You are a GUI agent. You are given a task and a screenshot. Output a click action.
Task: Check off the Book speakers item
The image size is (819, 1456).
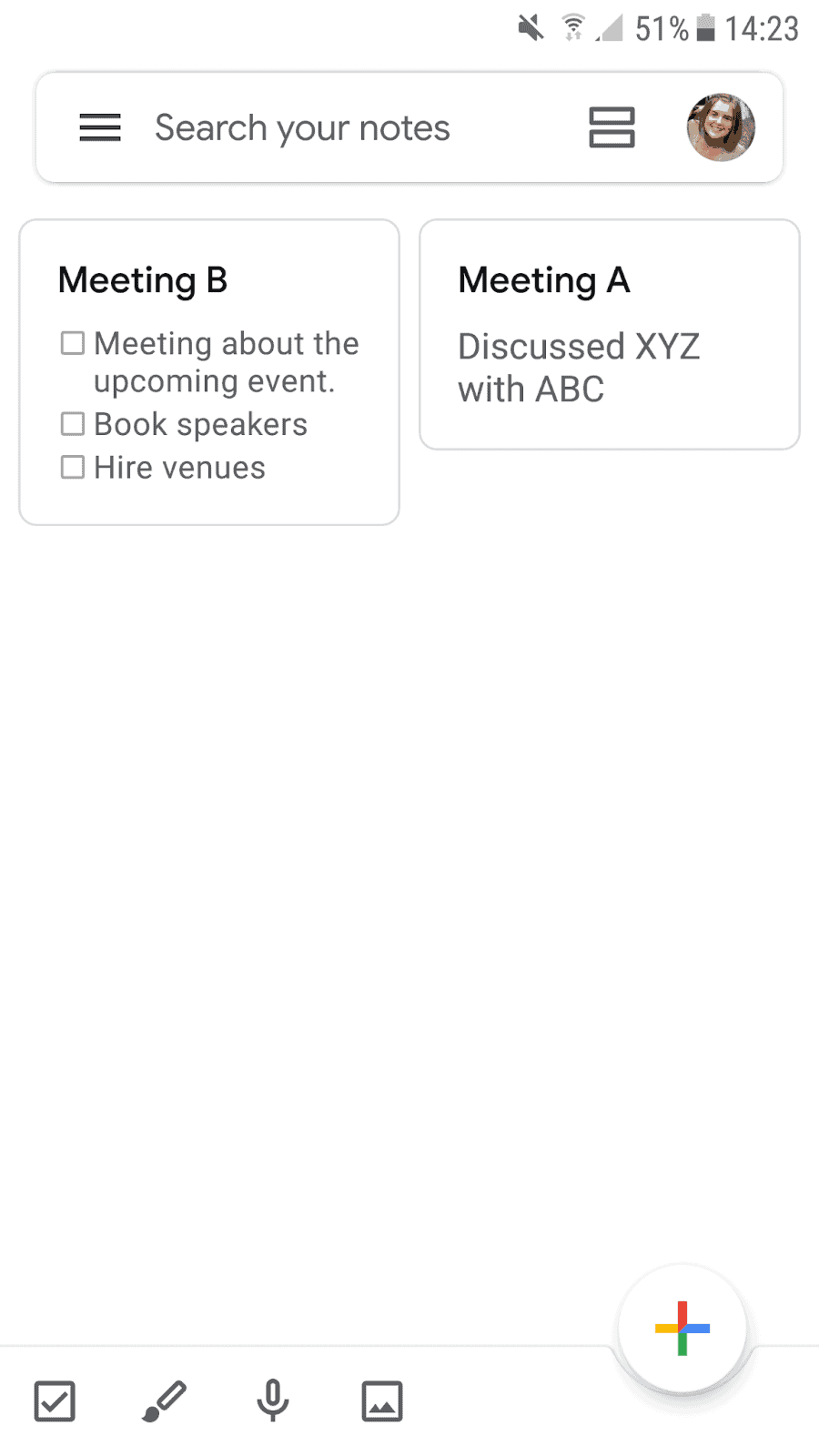pos(72,423)
